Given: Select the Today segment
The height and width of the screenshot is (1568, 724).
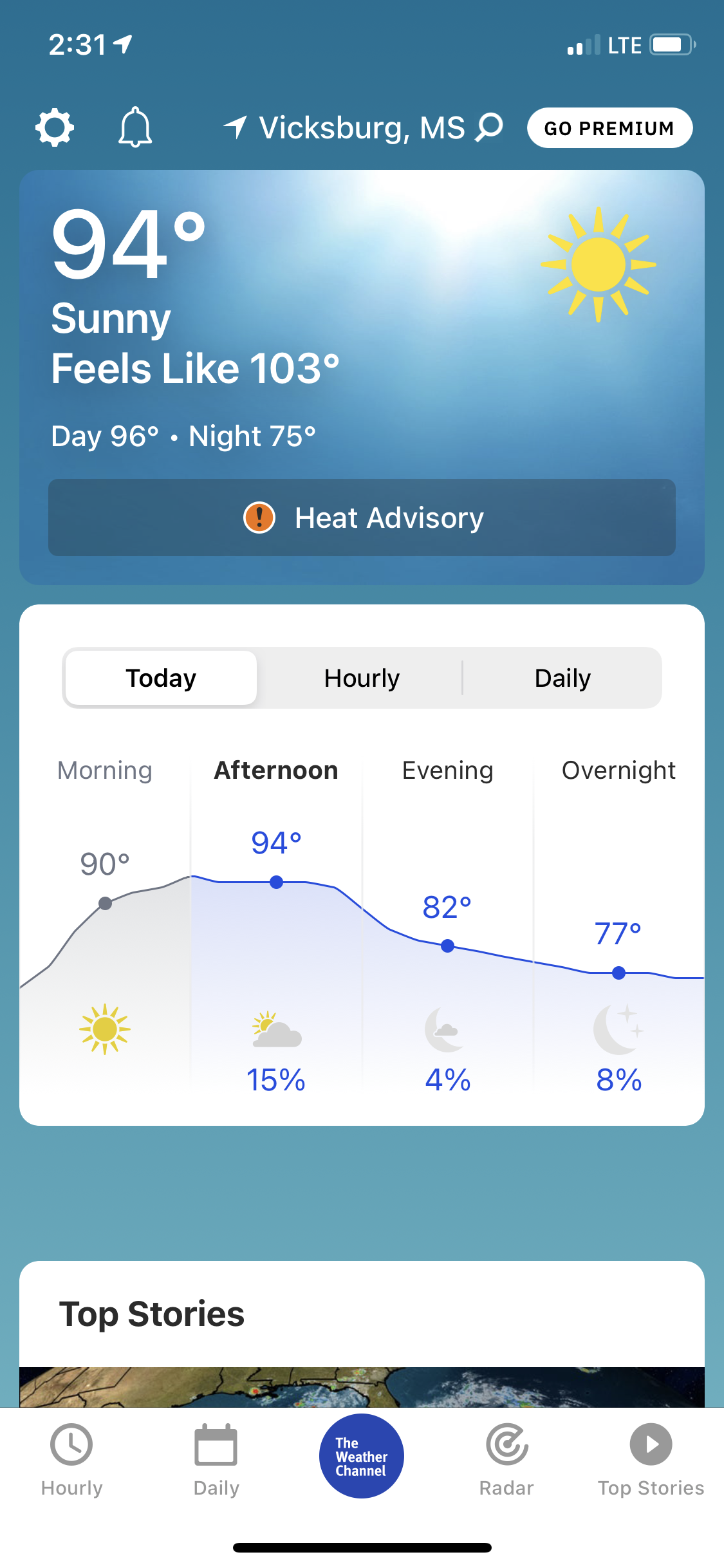Looking at the screenshot, I should pos(161,678).
